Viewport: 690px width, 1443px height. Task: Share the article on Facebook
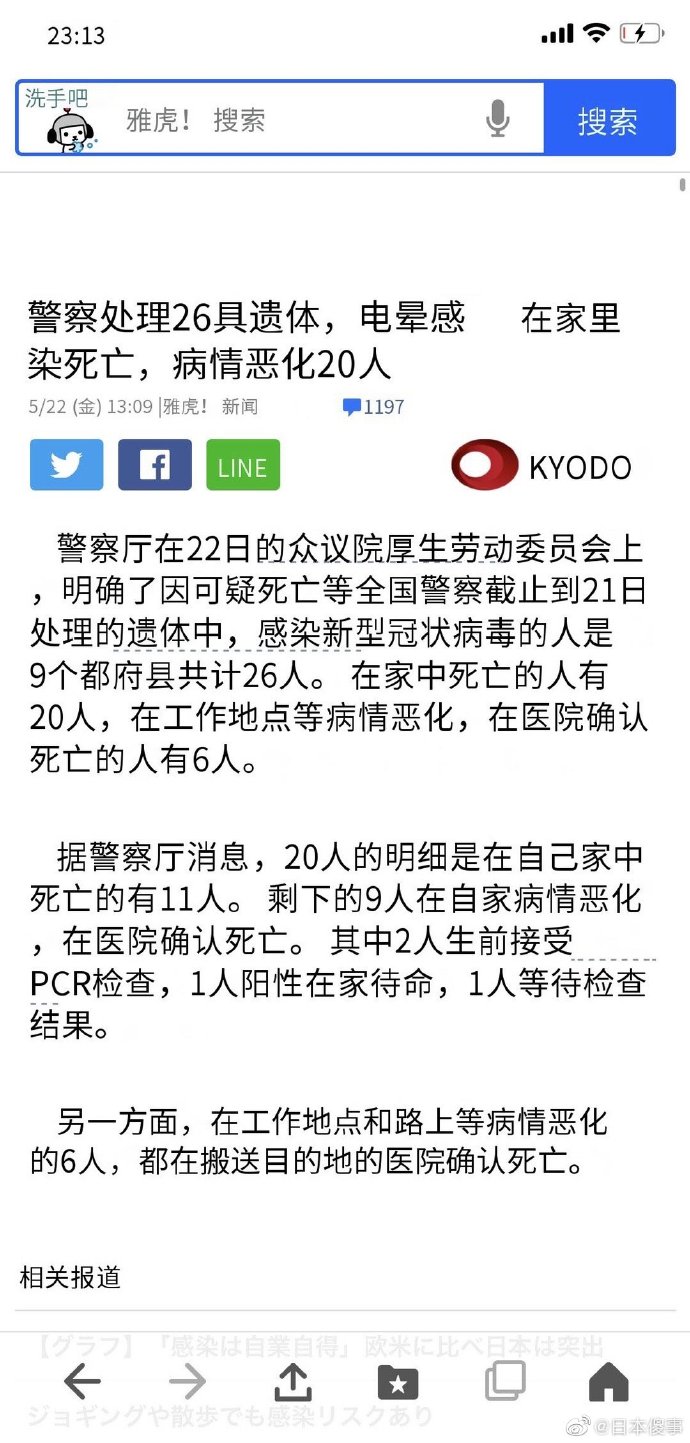point(154,465)
